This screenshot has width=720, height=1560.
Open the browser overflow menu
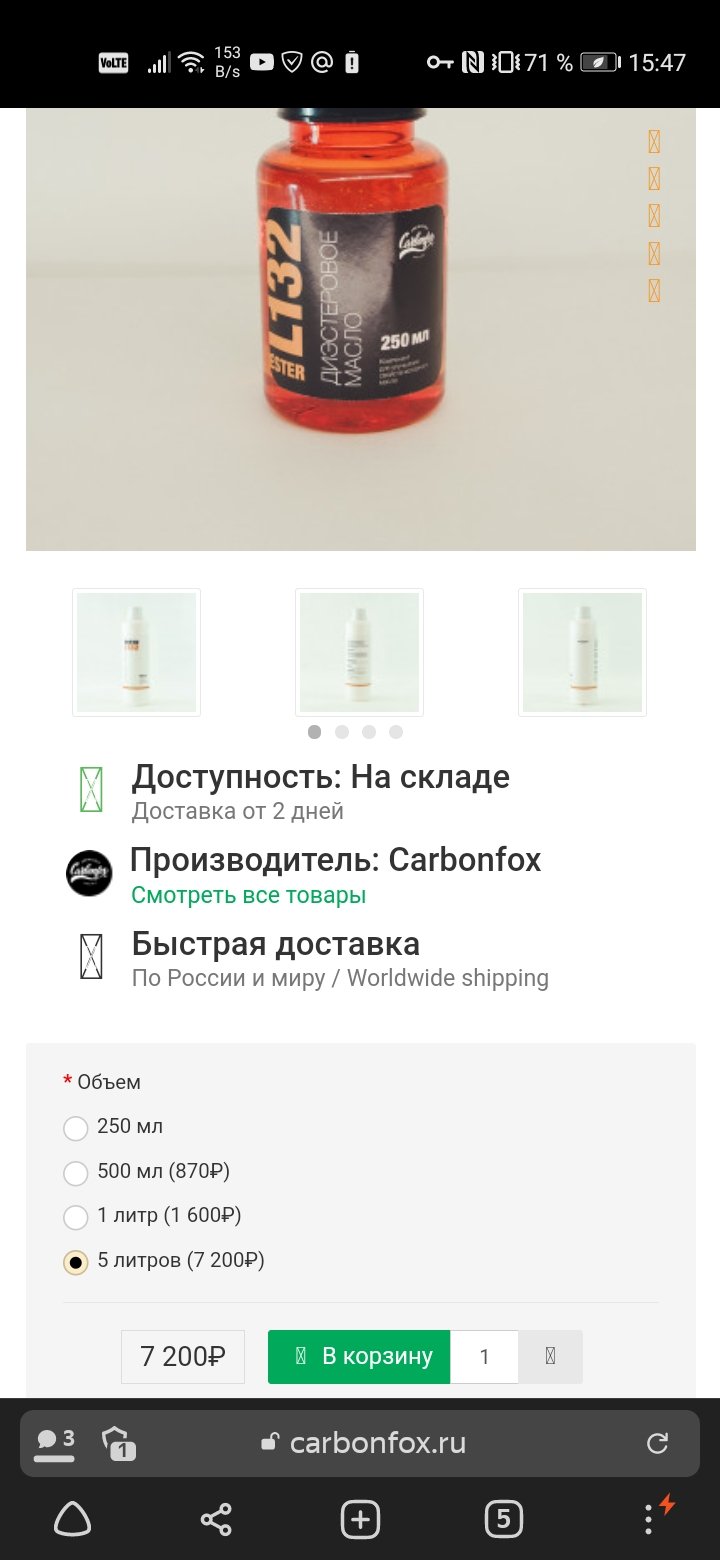click(x=652, y=1518)
